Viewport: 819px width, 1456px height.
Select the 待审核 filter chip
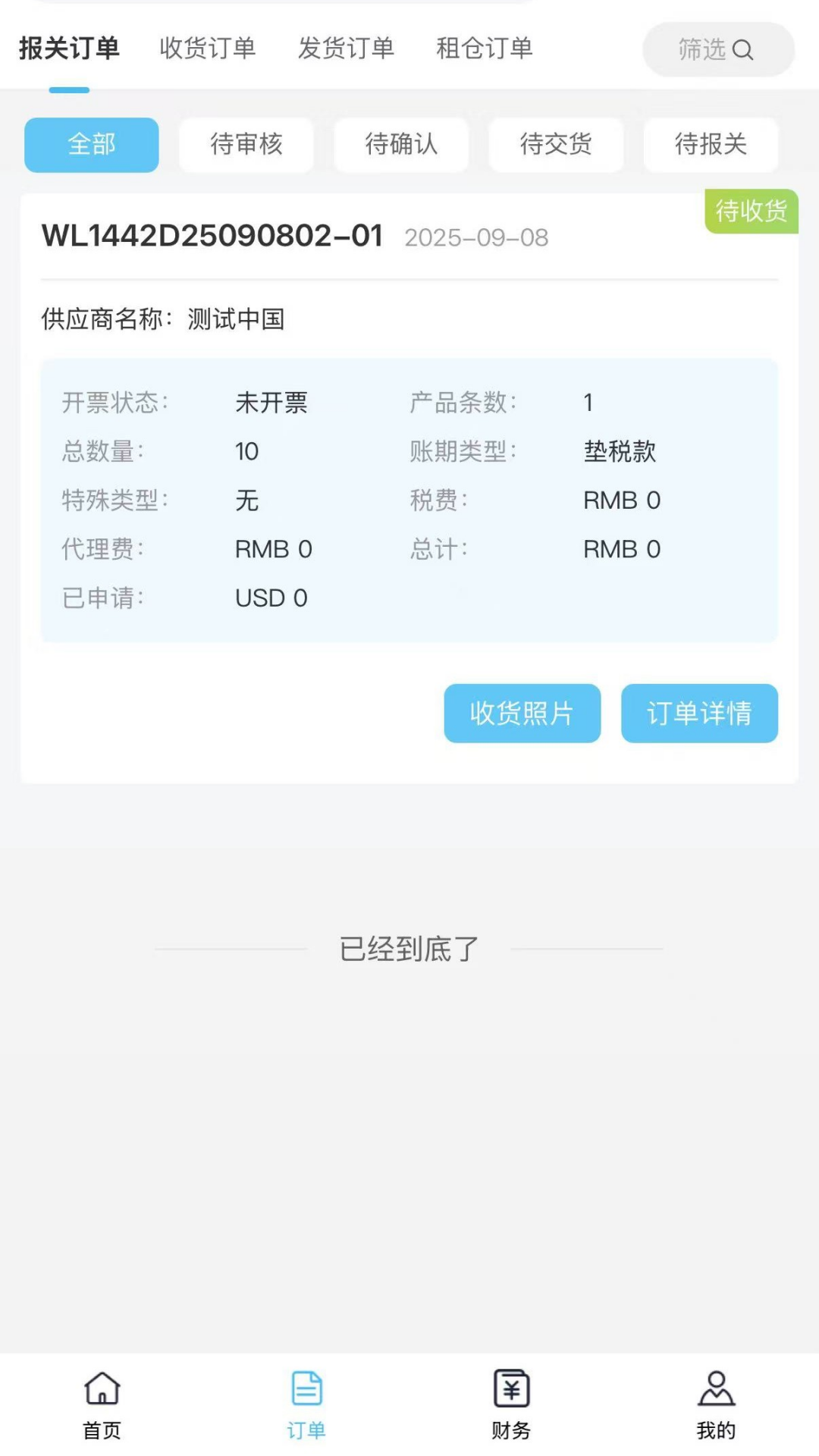[x=246, y=146]
